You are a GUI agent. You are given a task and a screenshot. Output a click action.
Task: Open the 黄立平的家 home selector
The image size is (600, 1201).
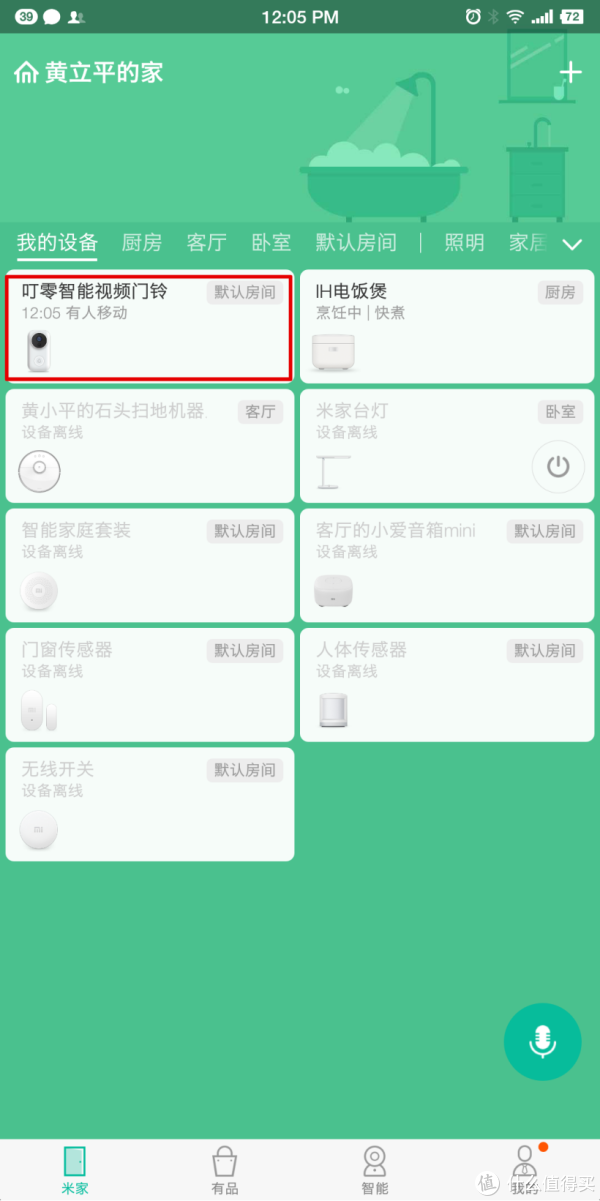(89, 73)
